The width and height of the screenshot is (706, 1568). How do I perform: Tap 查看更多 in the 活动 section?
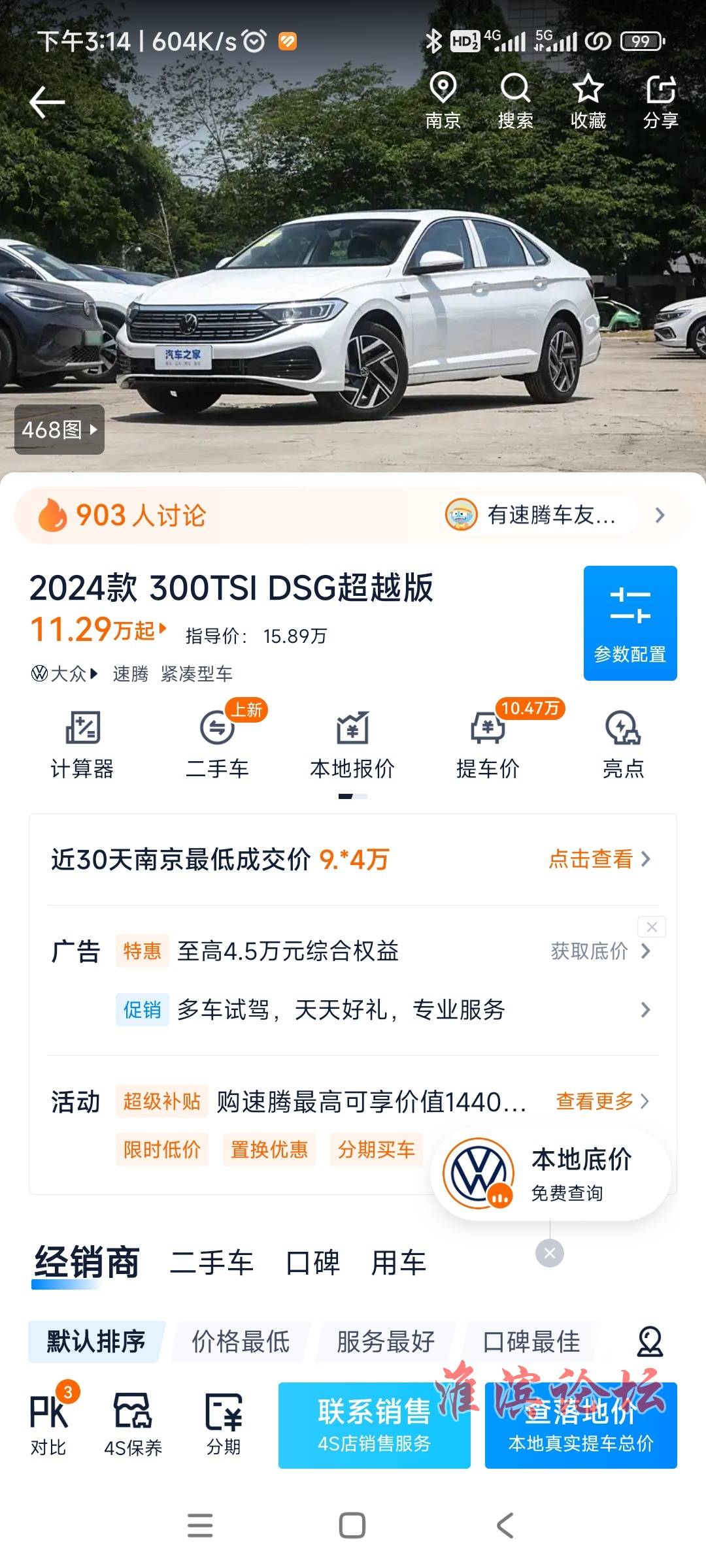tap(601, 1102)
